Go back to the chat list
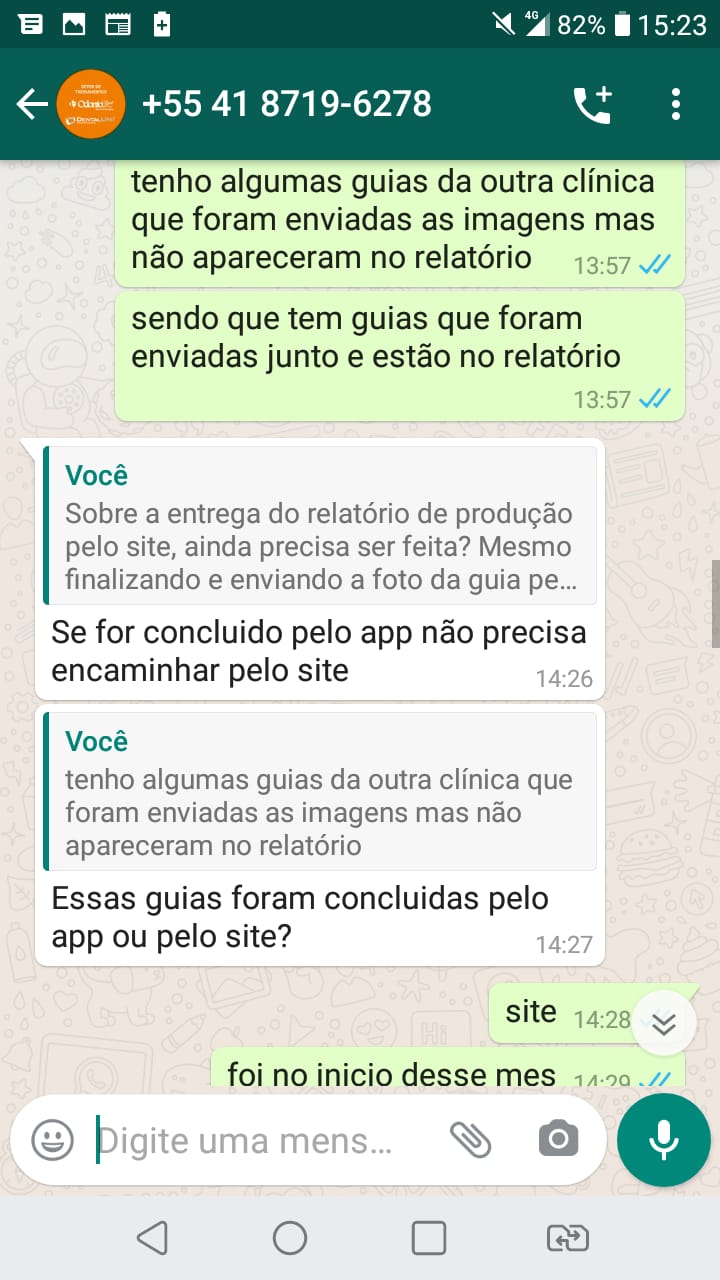This screenshot has height=1280, width=720. [x=31, y=104]
